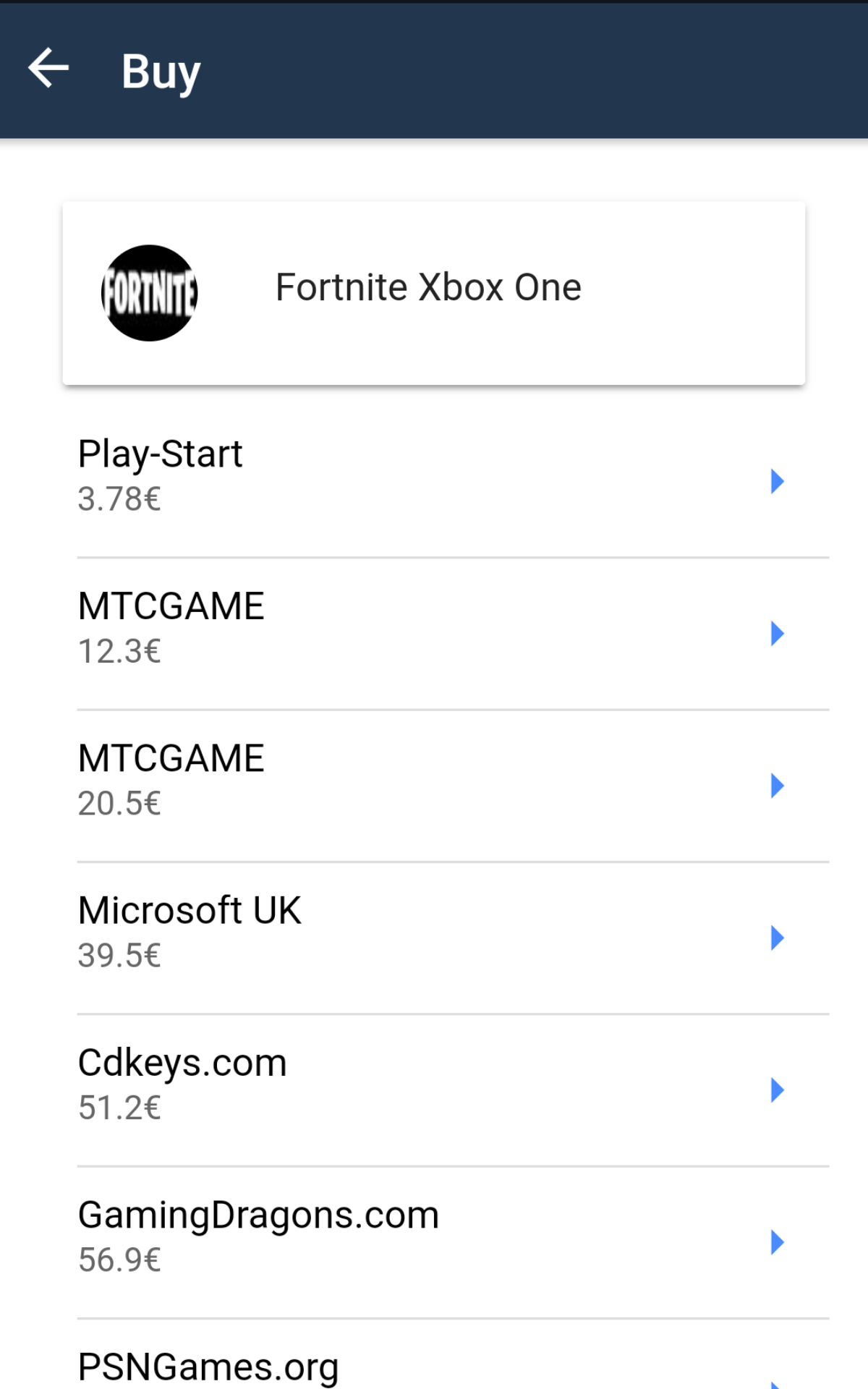Click the blue arrow for GamingDragons.com

pyautogui.click(x=776, y=1243)
